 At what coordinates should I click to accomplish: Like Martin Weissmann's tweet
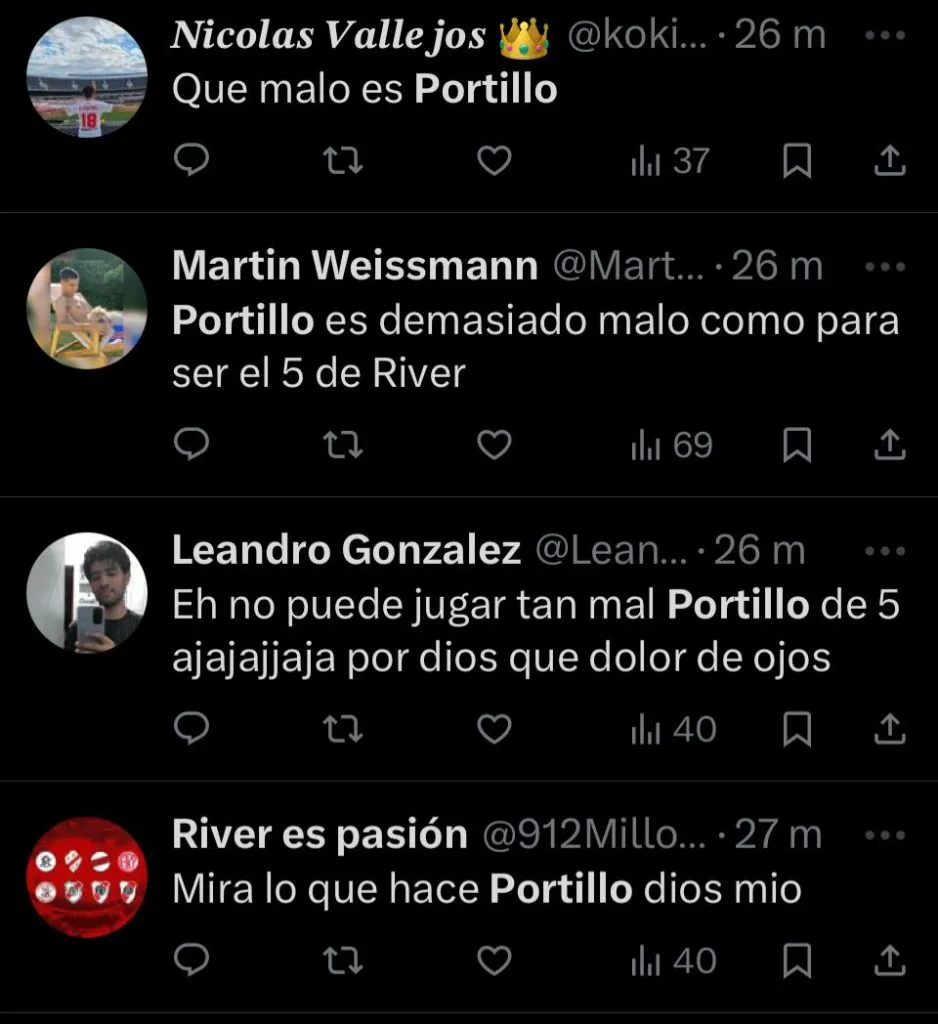[494, 446]
